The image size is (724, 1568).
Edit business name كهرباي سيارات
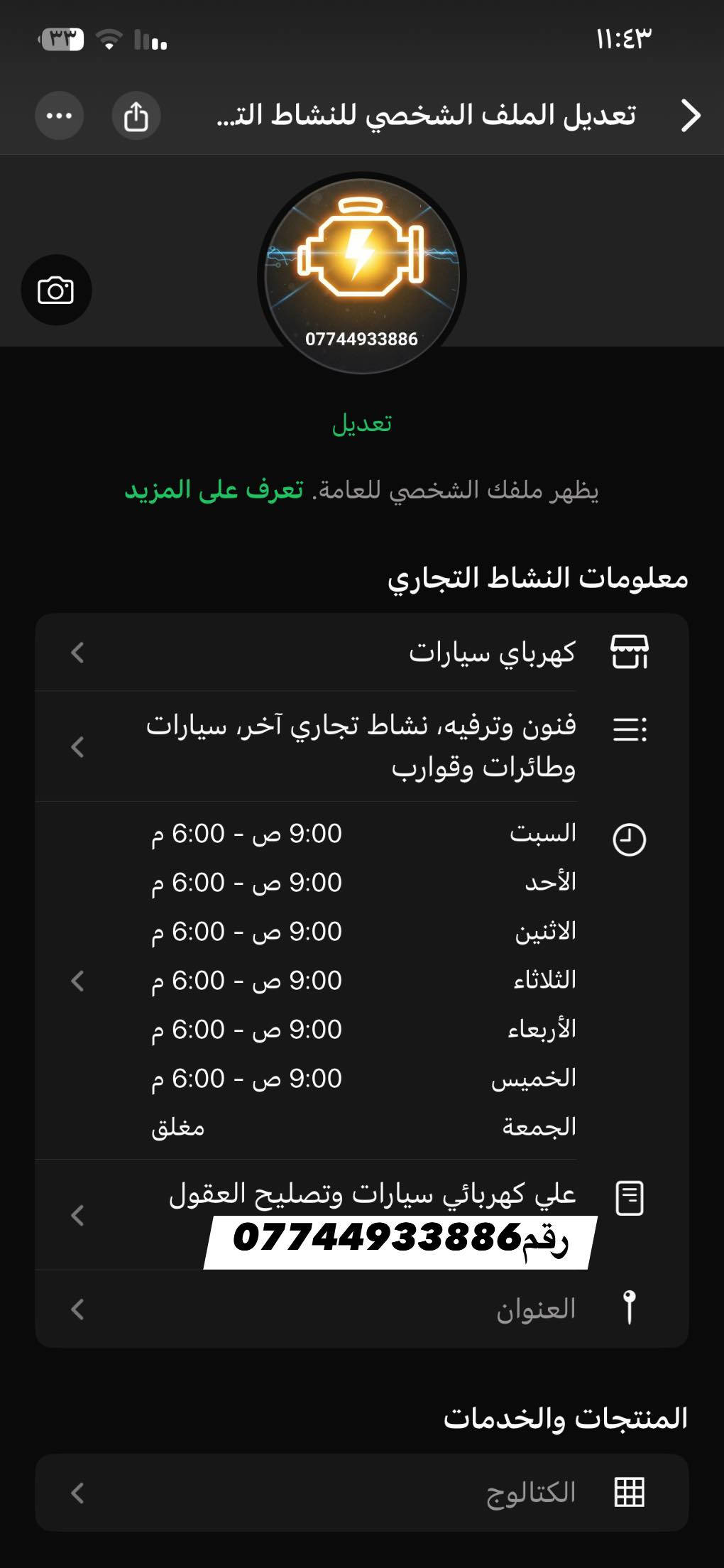[x=362, y=653]
